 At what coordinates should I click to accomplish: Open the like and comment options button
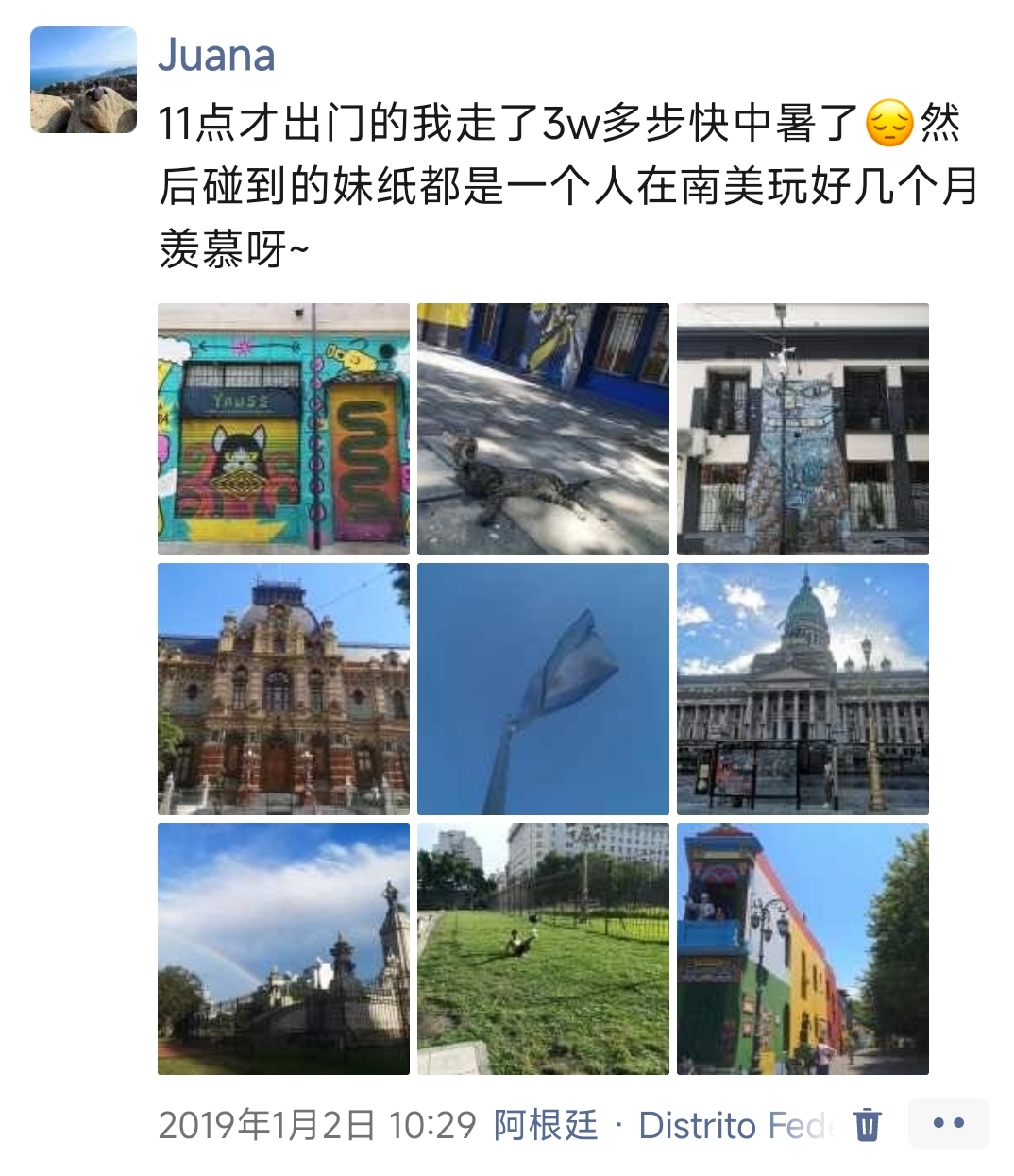coord(948,1123)
